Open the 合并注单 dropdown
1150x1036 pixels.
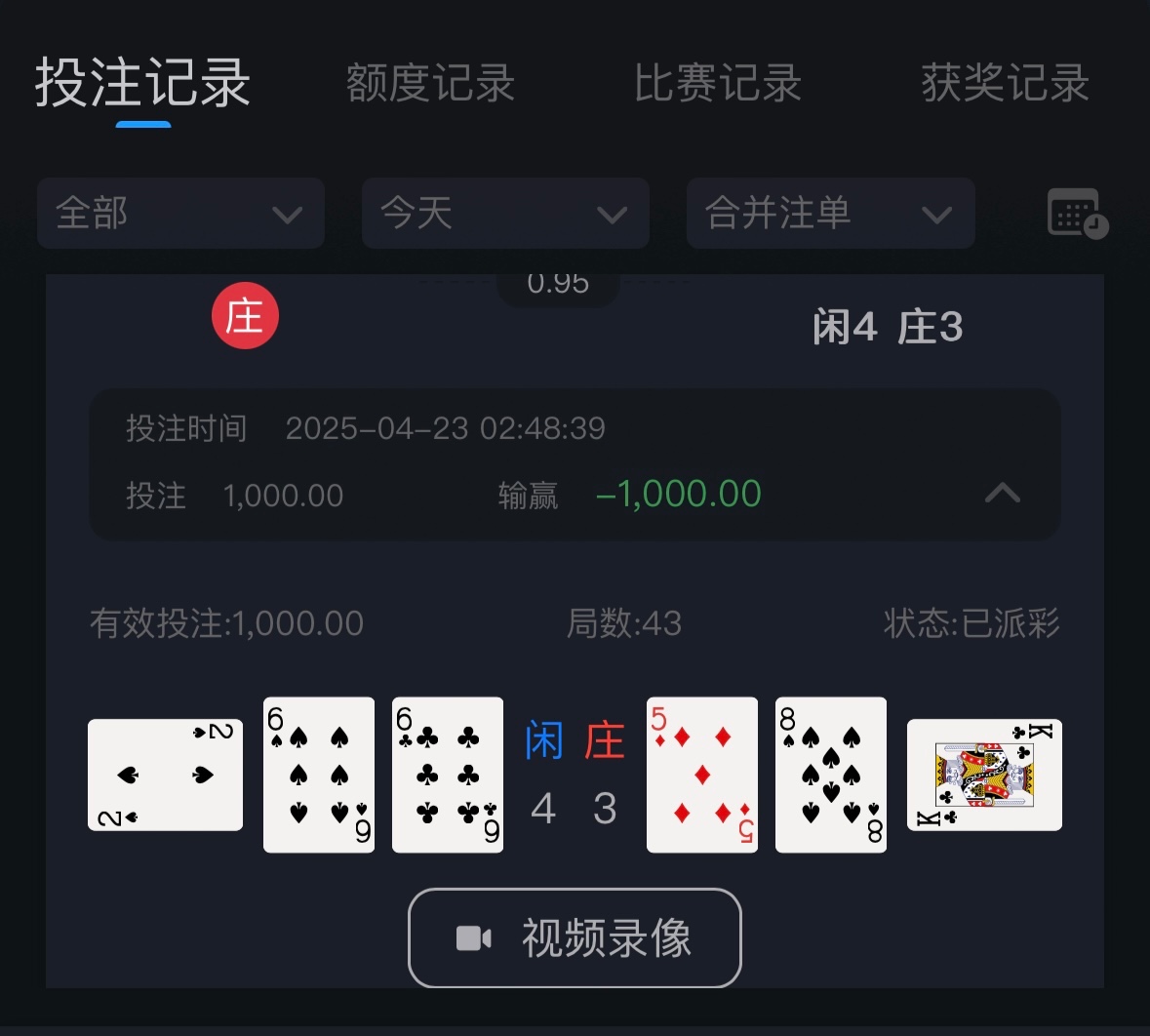[x=830, y=214]
